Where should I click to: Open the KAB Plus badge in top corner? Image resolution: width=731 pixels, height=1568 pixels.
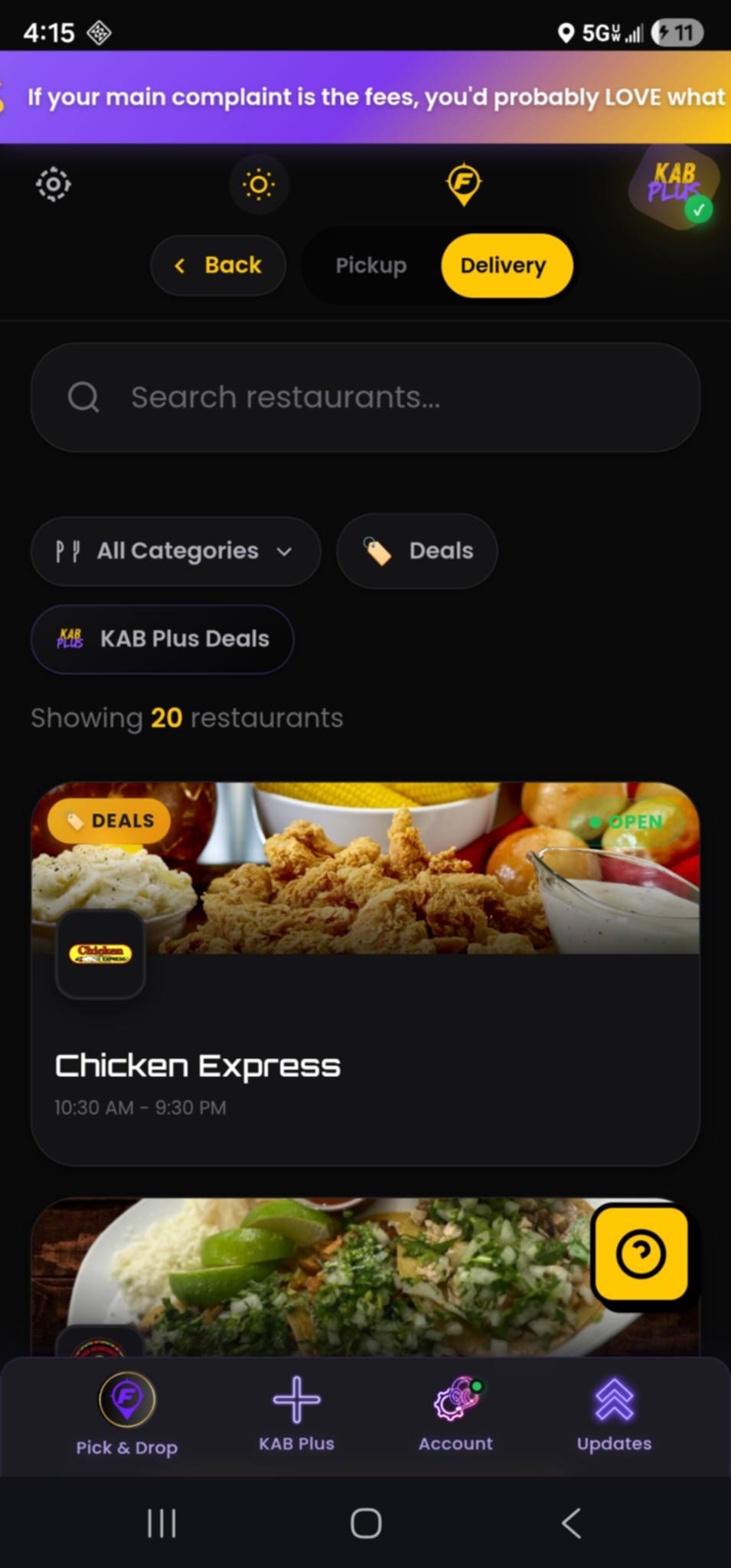click(x=676, y=186)
